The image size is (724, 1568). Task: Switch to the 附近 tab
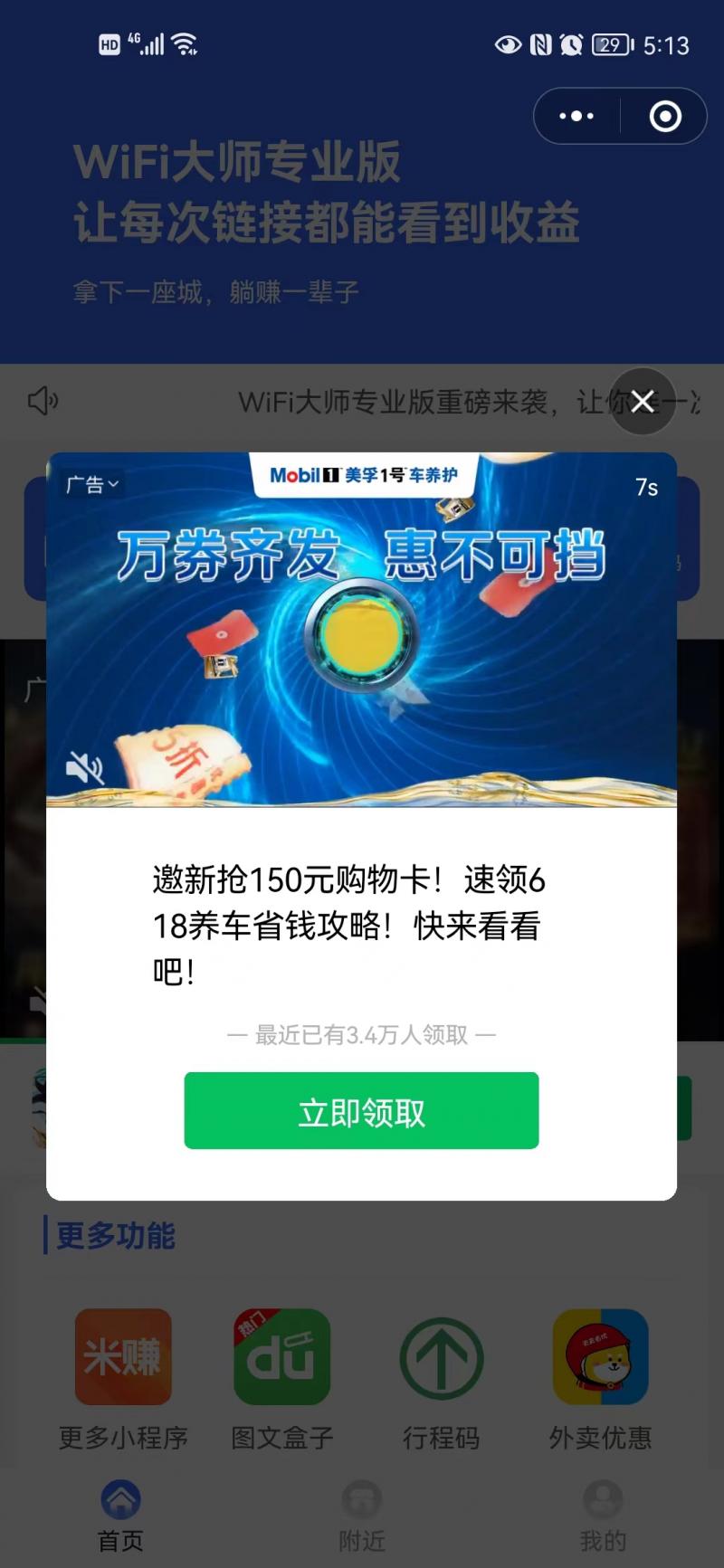click(362, 1515)
